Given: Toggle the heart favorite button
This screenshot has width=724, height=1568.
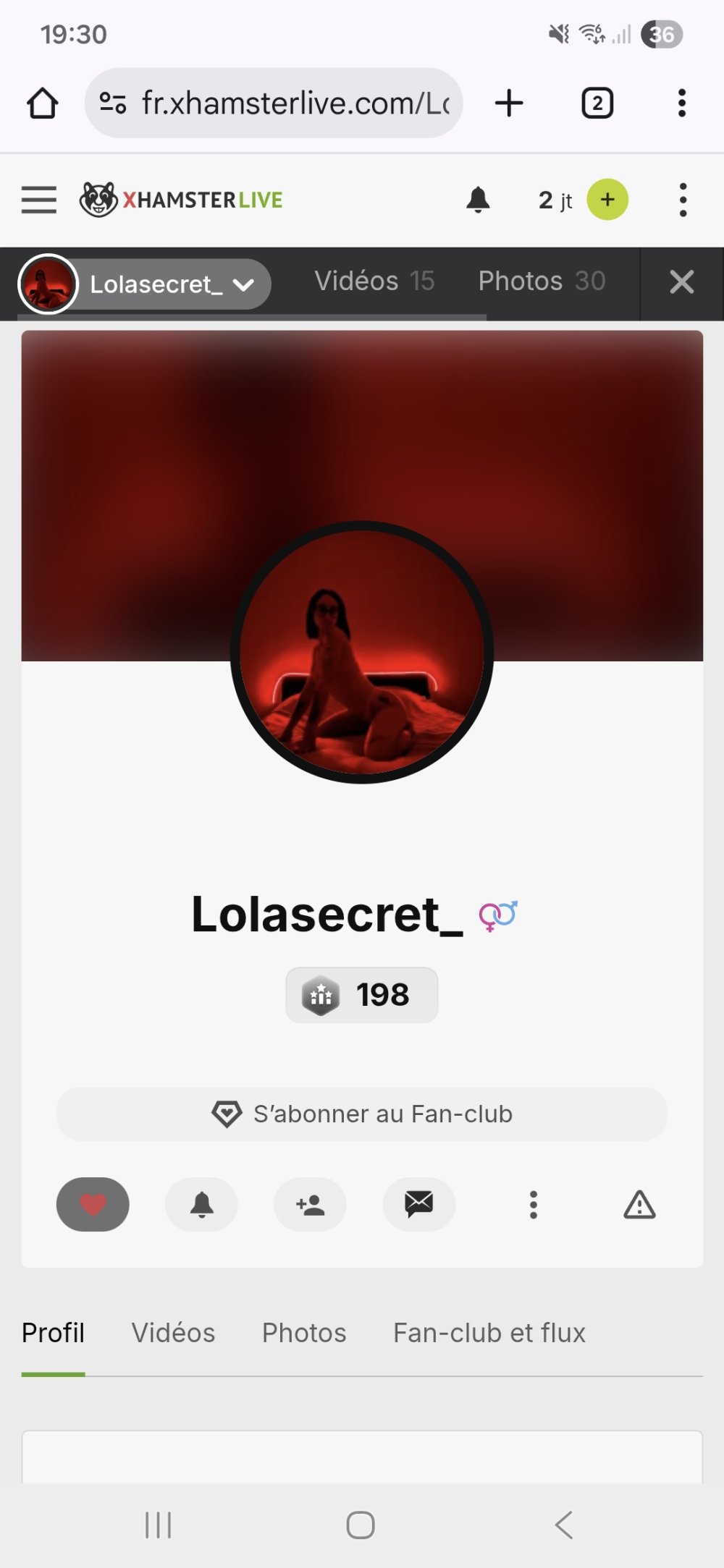Looking at the screenshot, I should coord(93,1205).
